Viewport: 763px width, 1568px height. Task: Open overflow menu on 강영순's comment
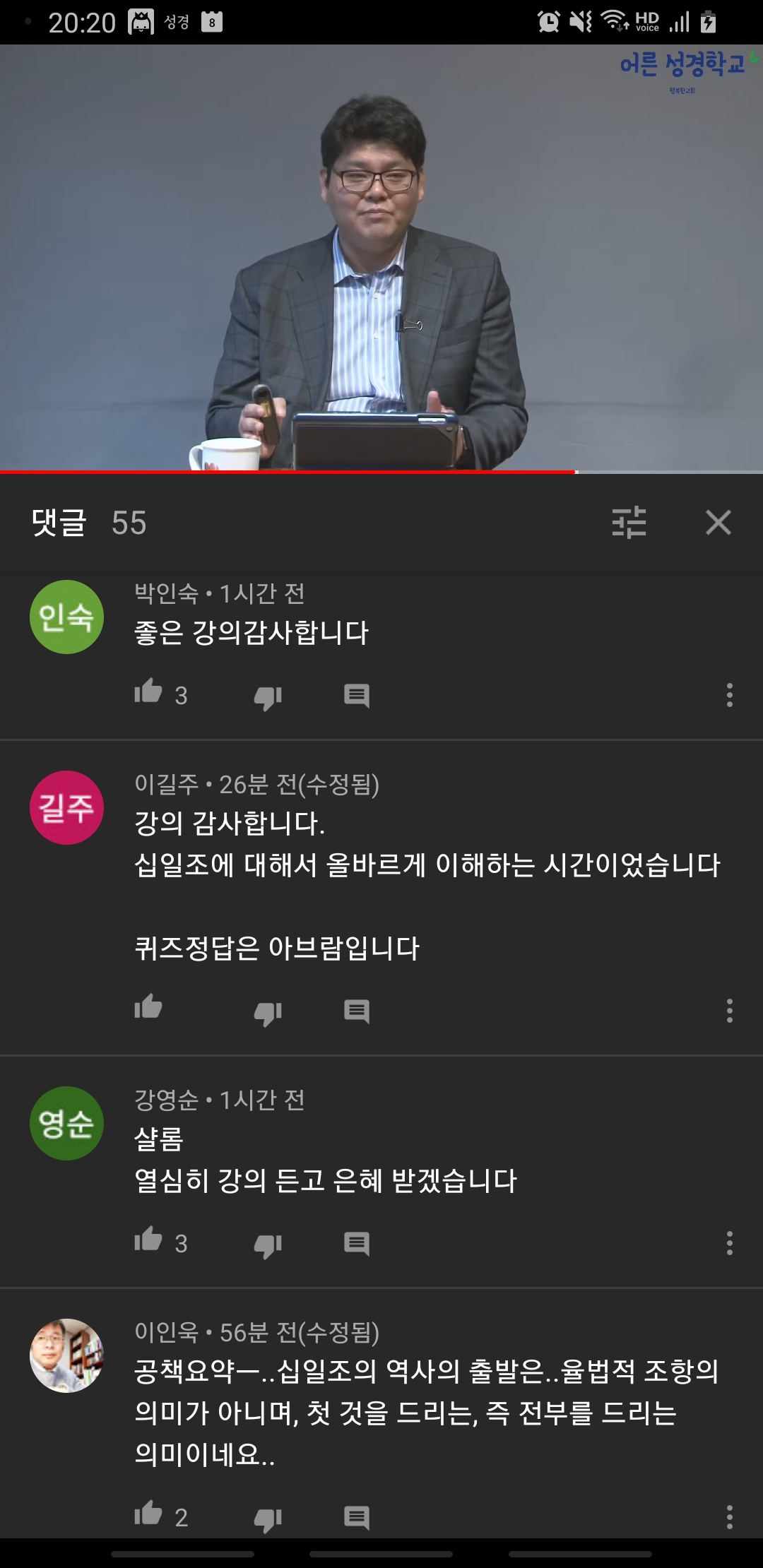pyautogui.click(x=729, y=1243)
